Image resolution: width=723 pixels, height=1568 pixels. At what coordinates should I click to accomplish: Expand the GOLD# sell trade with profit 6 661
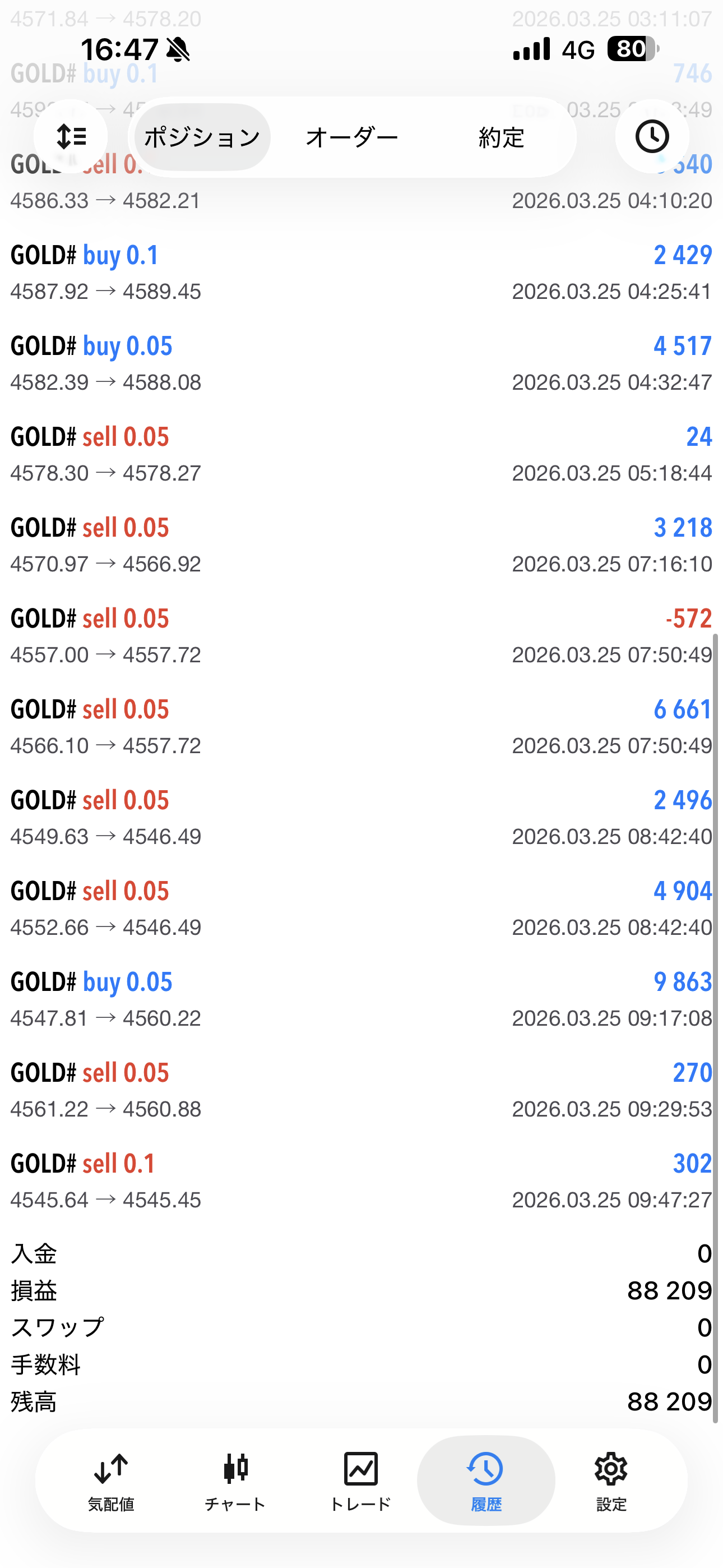[x=361, y=727]
